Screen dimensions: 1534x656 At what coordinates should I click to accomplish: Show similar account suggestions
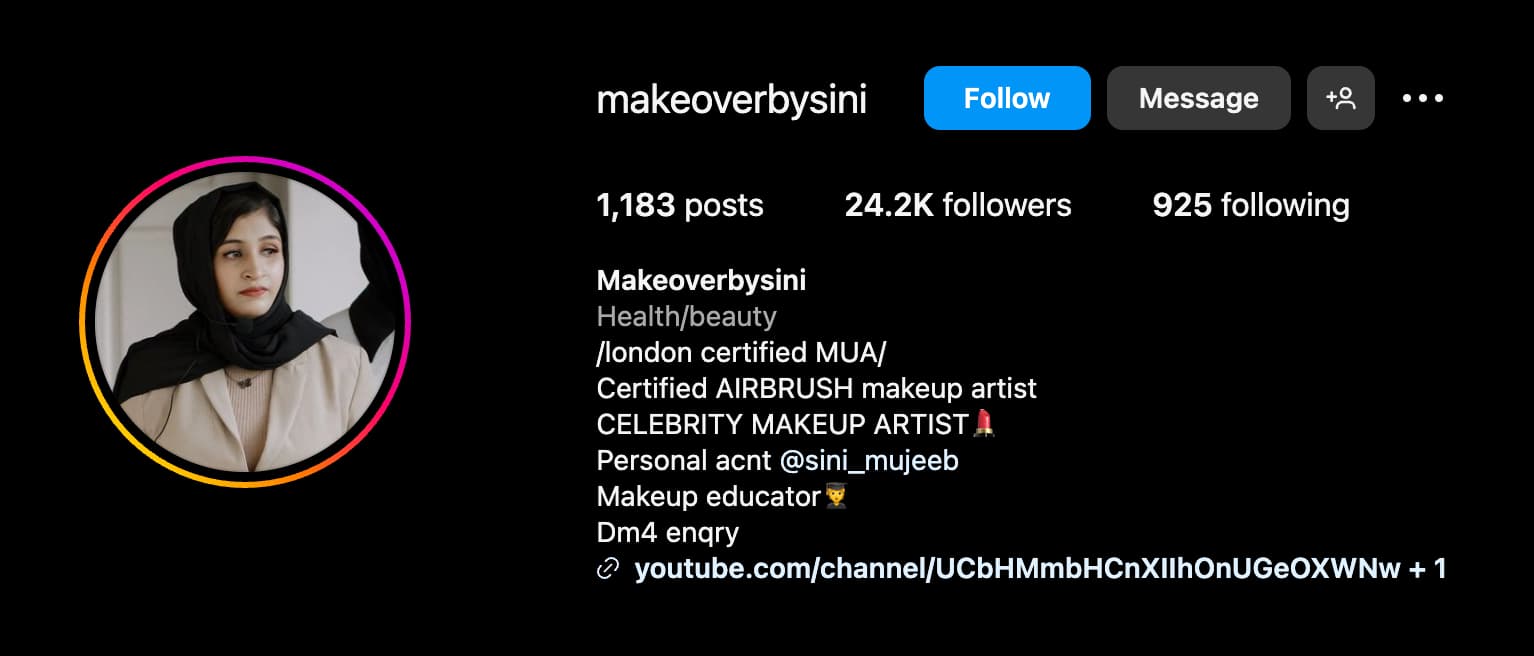click(1340, 98)
